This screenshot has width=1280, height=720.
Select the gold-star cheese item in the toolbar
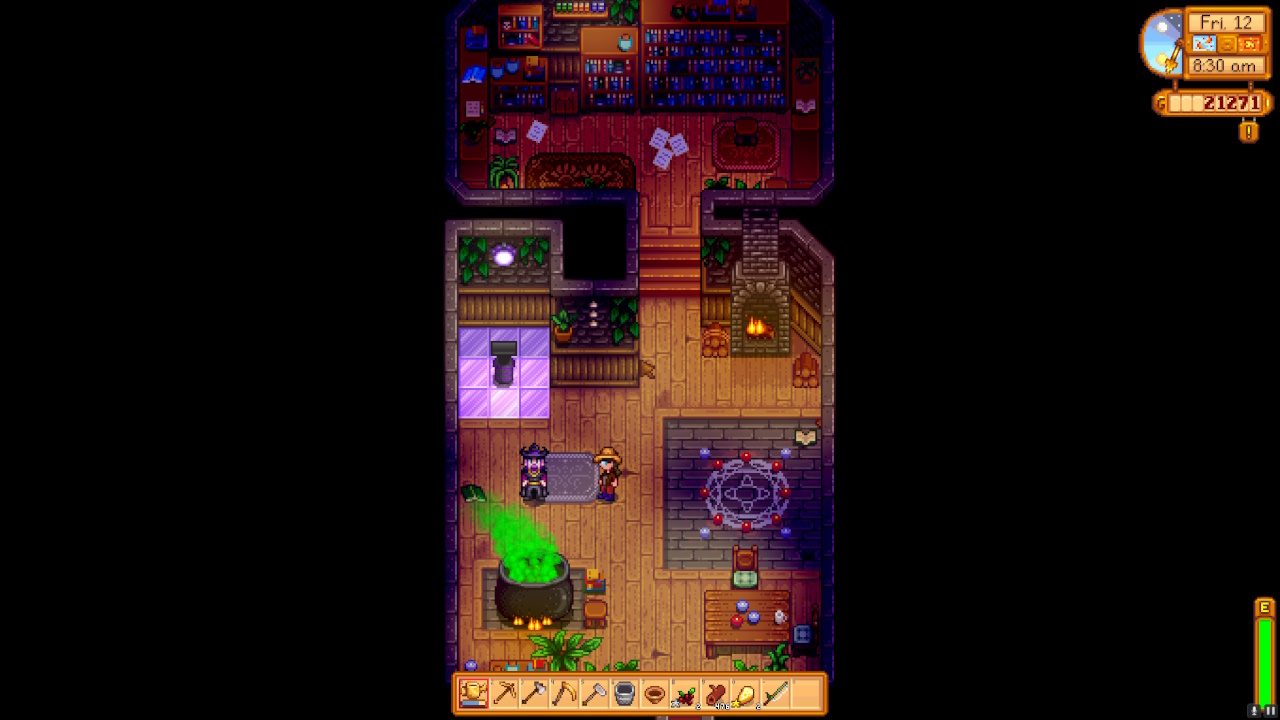[746, 693]
